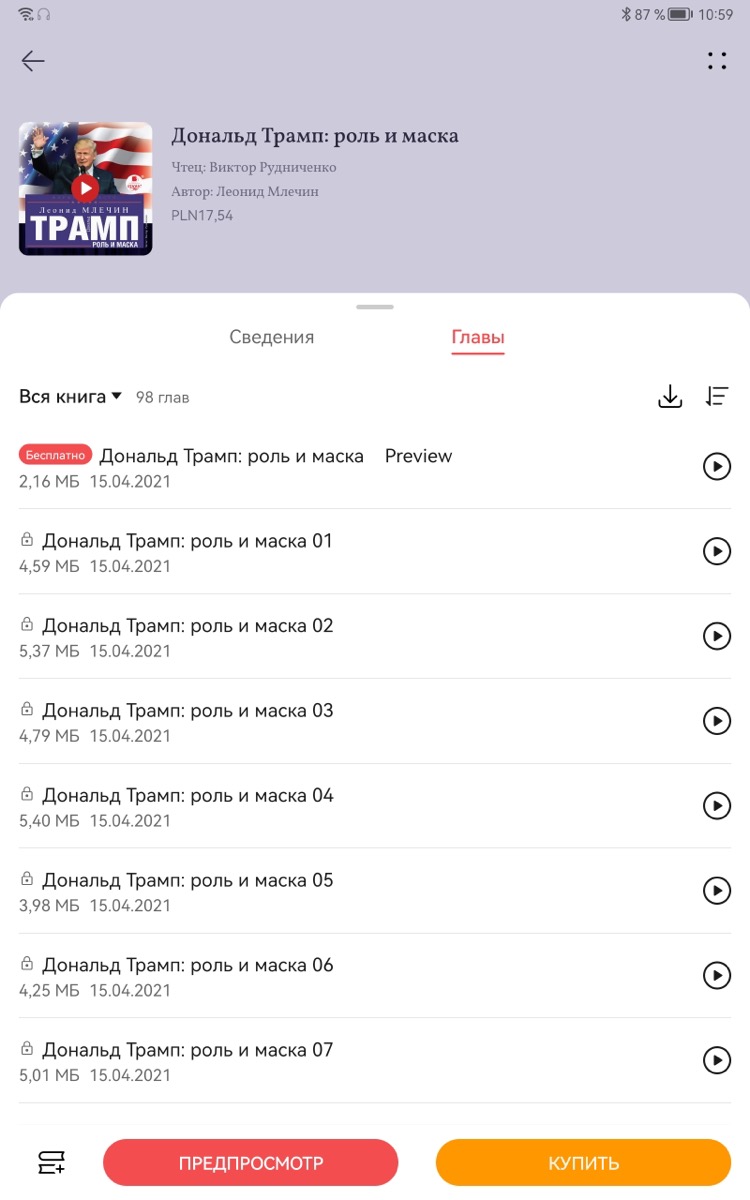
Task: Download chapters with the download icon
Action: coord(670,397)
